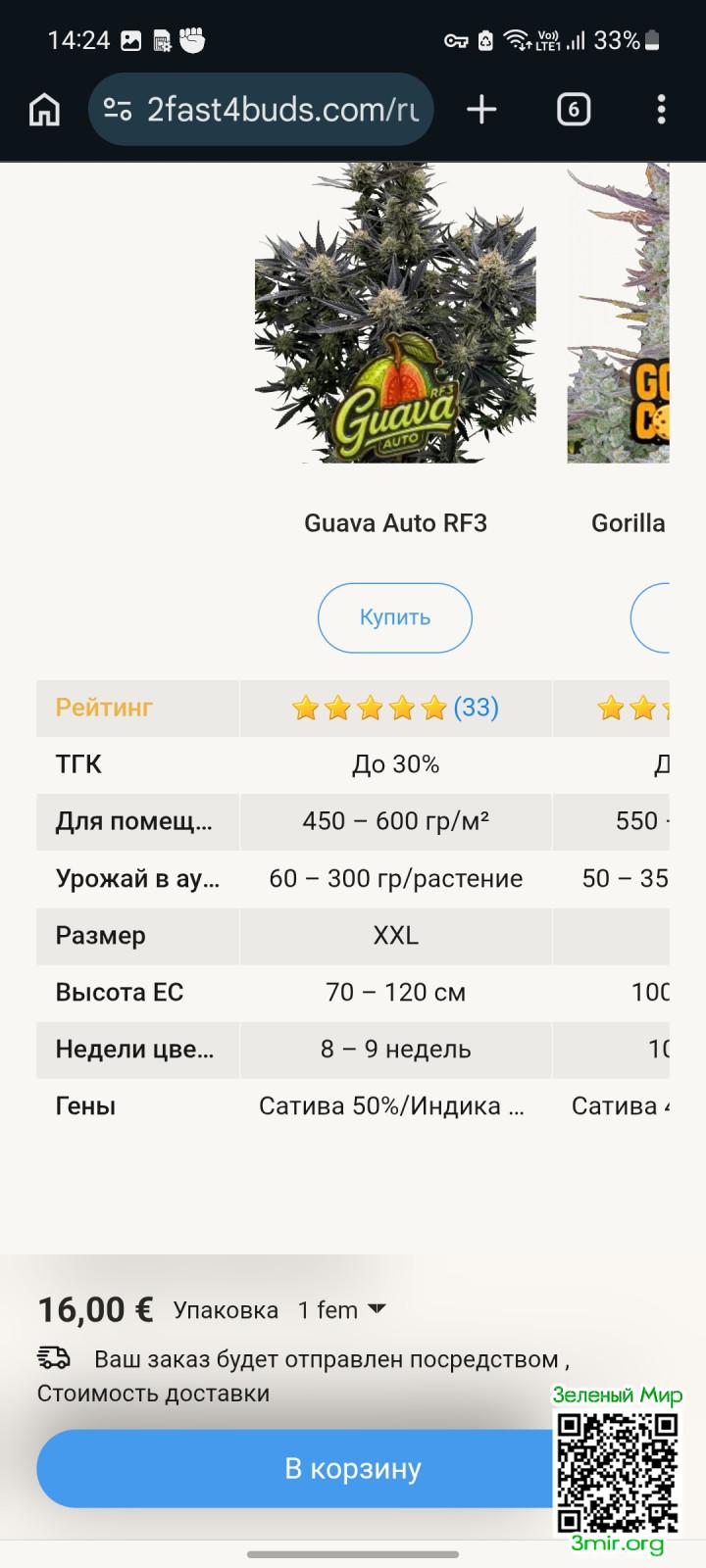Screen dimensions: 706x1568
Task: Go to the browser home page
Action: (x=44, y=110)
